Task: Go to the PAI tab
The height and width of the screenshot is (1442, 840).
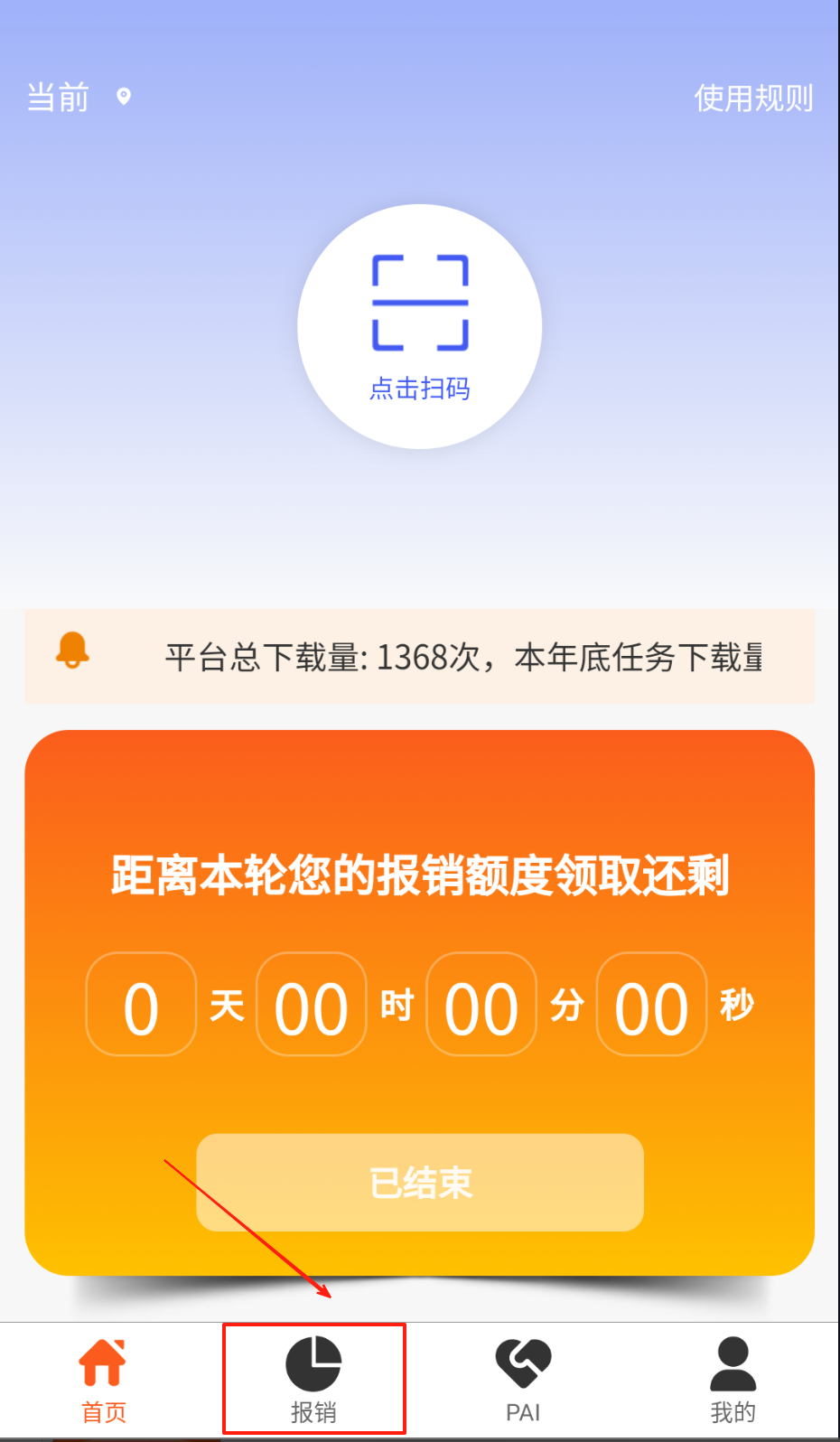Action: point(523,1380)
